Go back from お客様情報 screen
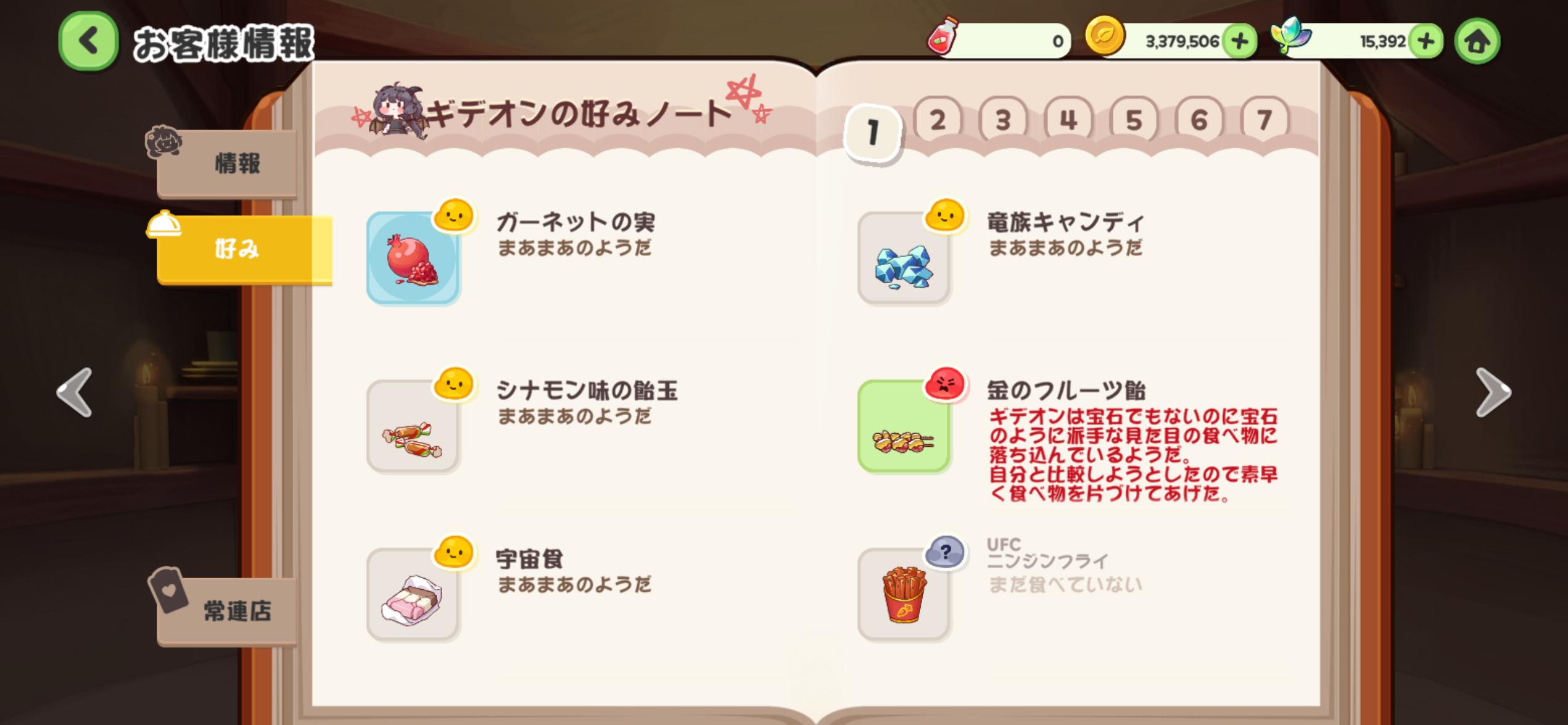The height and width of the screenshot is (725, 1568). point(88,42)
